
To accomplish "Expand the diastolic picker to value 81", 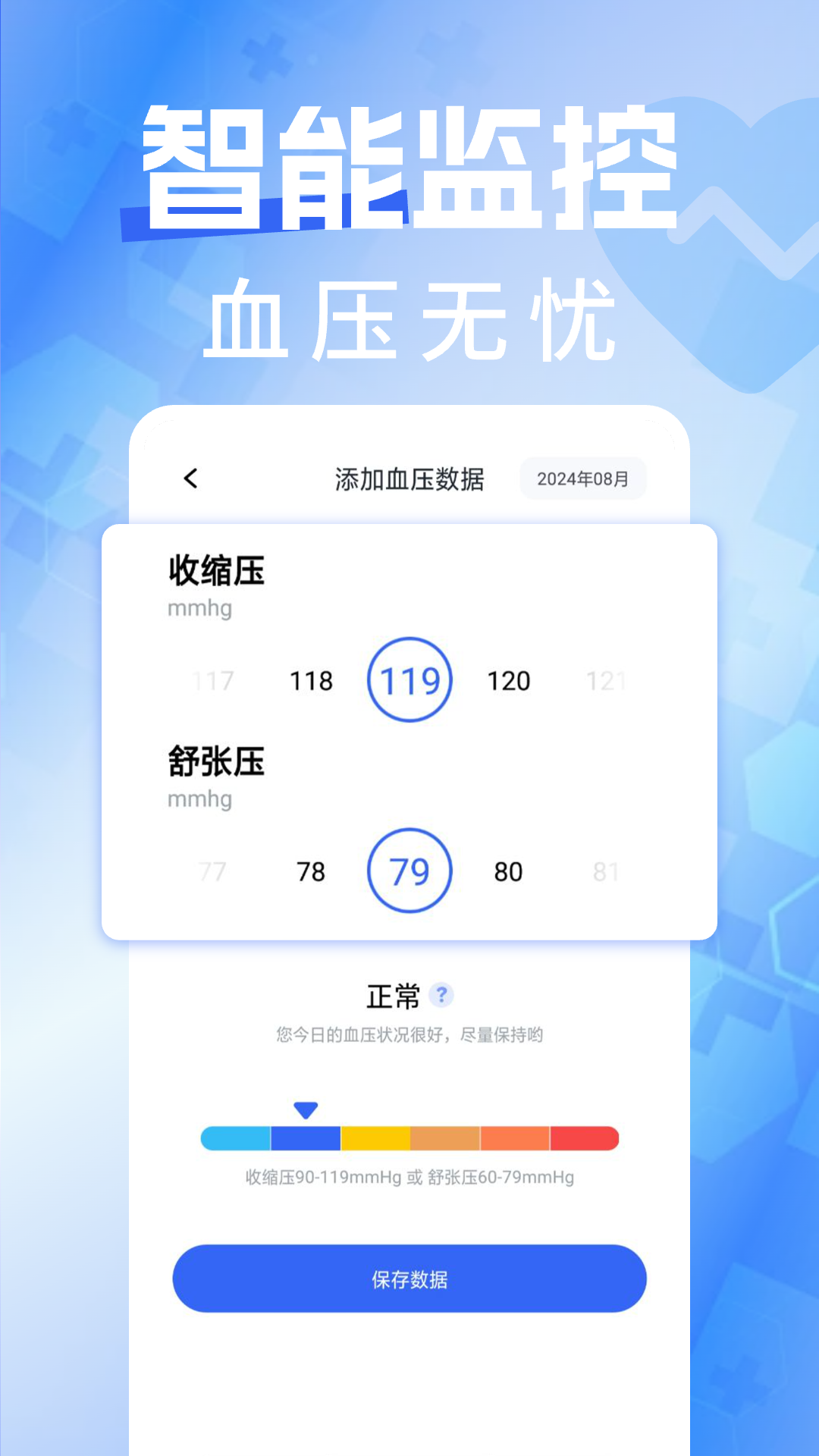I will point(604,872).
